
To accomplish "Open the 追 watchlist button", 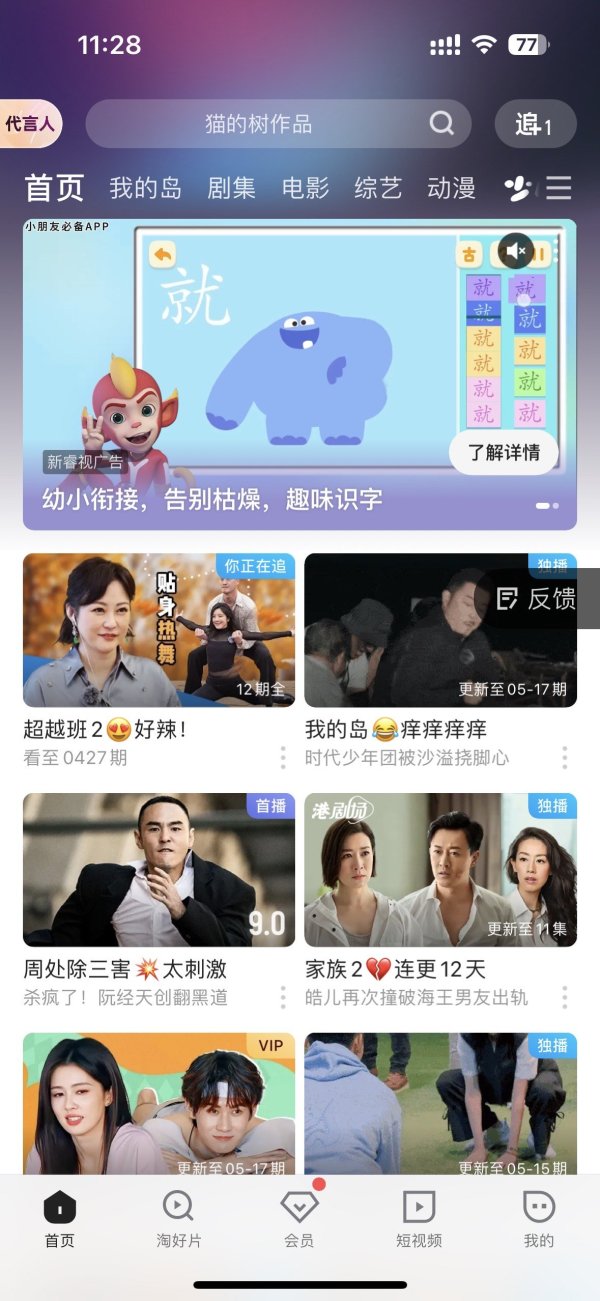I will coord(535,125).
